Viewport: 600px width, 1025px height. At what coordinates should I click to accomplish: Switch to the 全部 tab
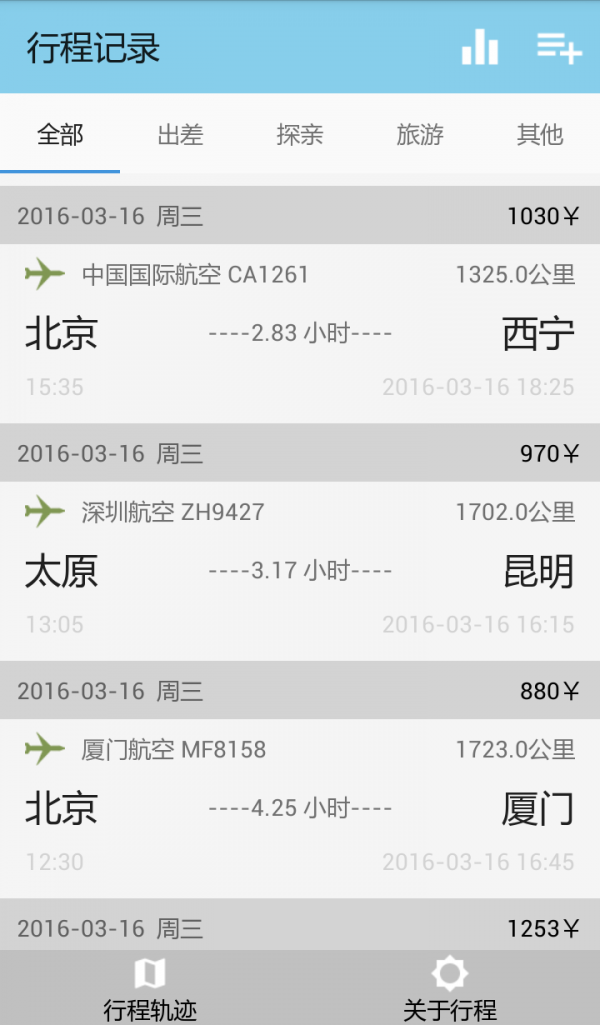[x=60, y=135]
